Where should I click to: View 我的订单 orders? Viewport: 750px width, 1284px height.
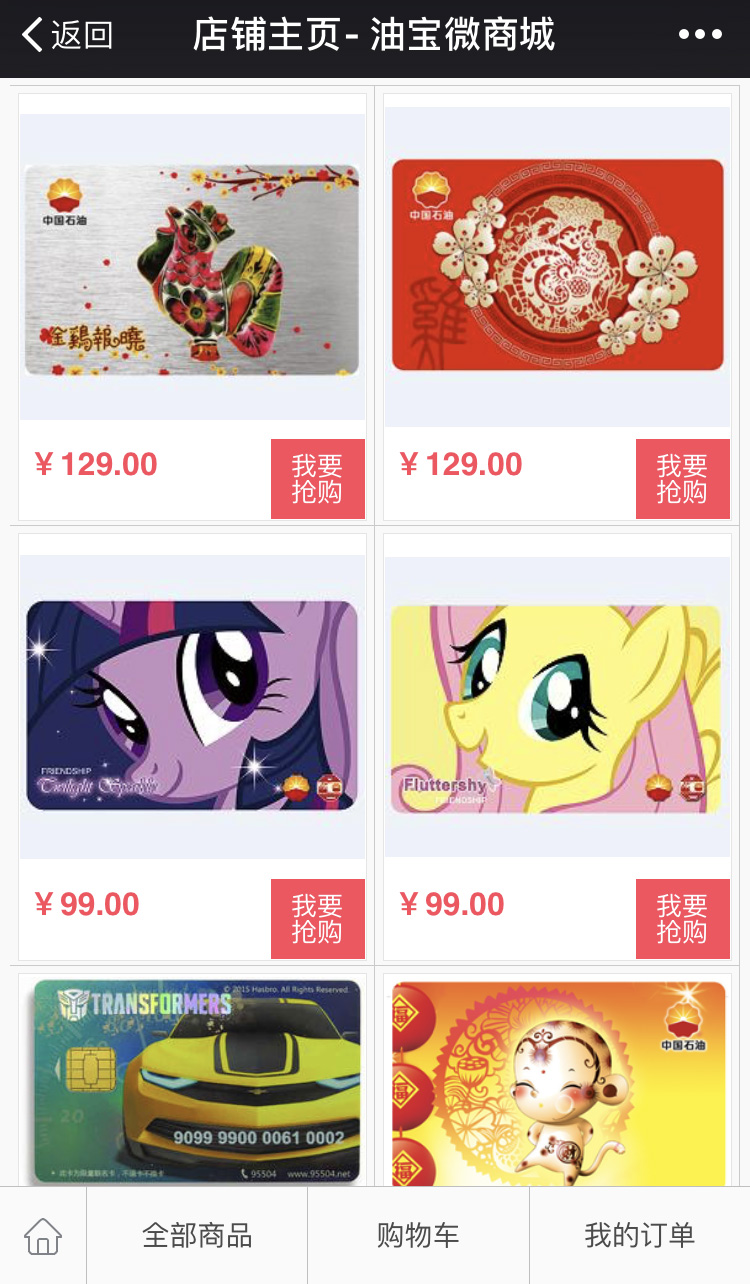[x=639, y=1236]
